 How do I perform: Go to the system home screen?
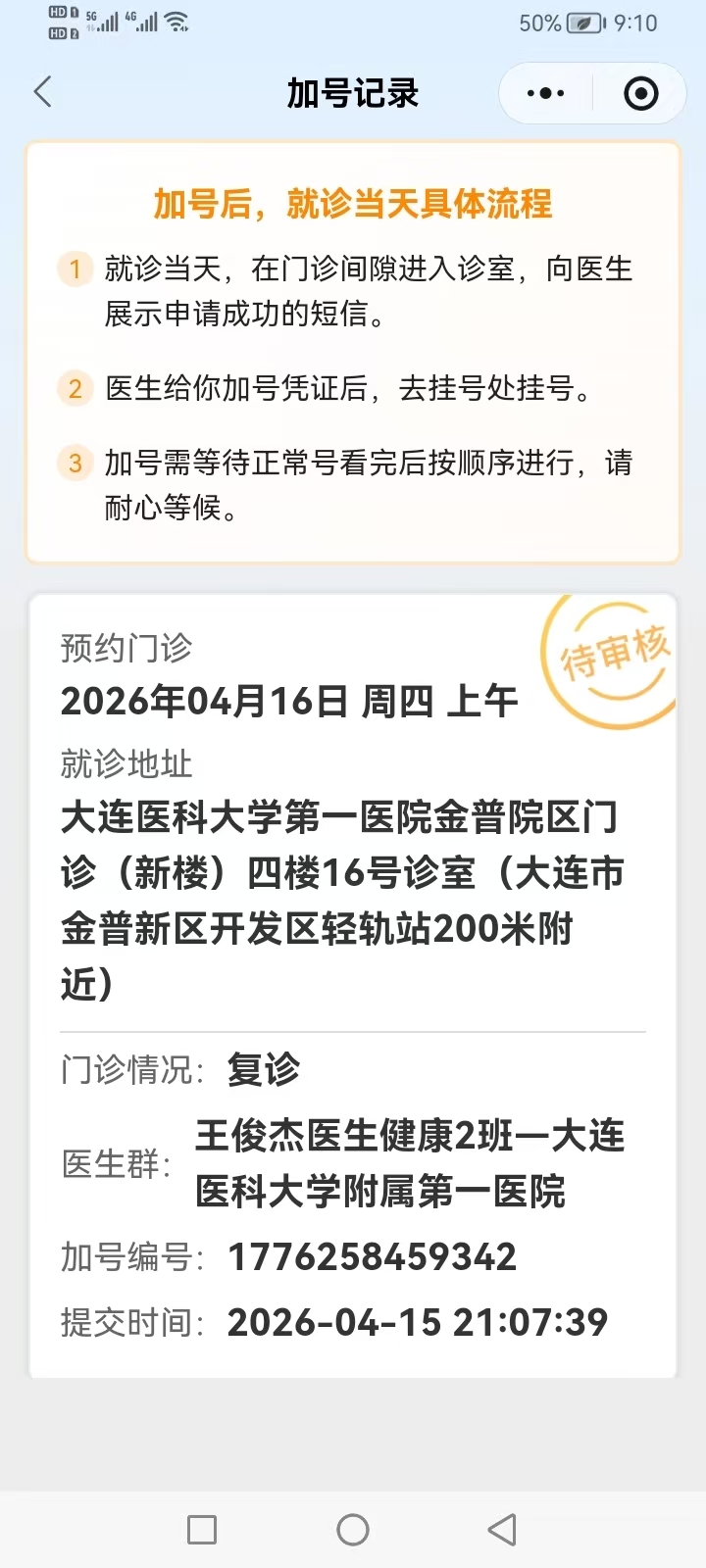353,1529
